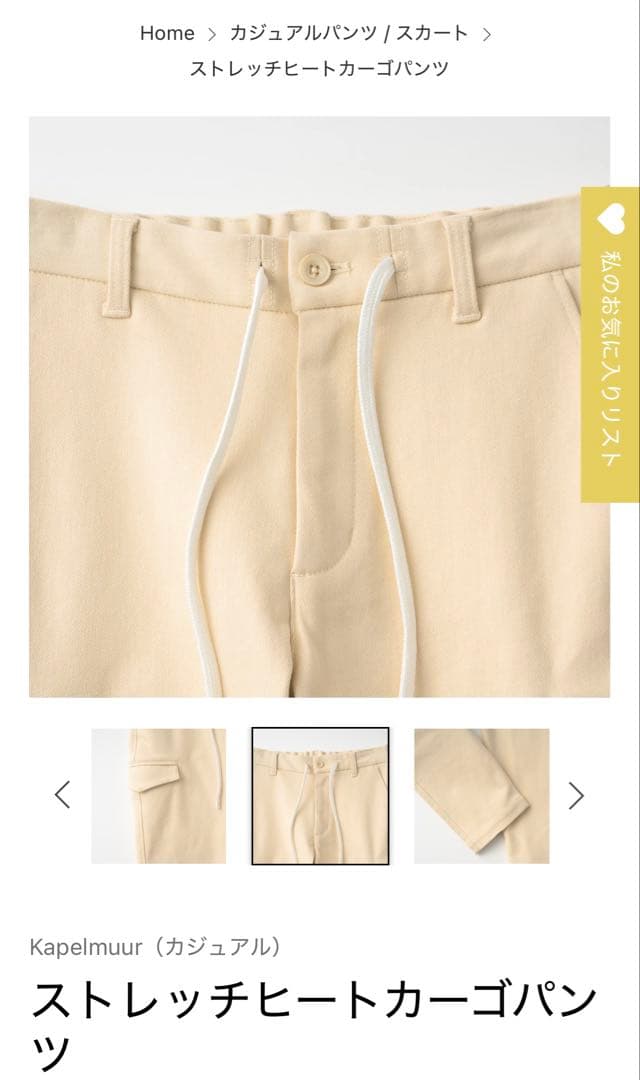Go to the Home breadcrumb
The image size is (640, 1080).
point(167,33)
